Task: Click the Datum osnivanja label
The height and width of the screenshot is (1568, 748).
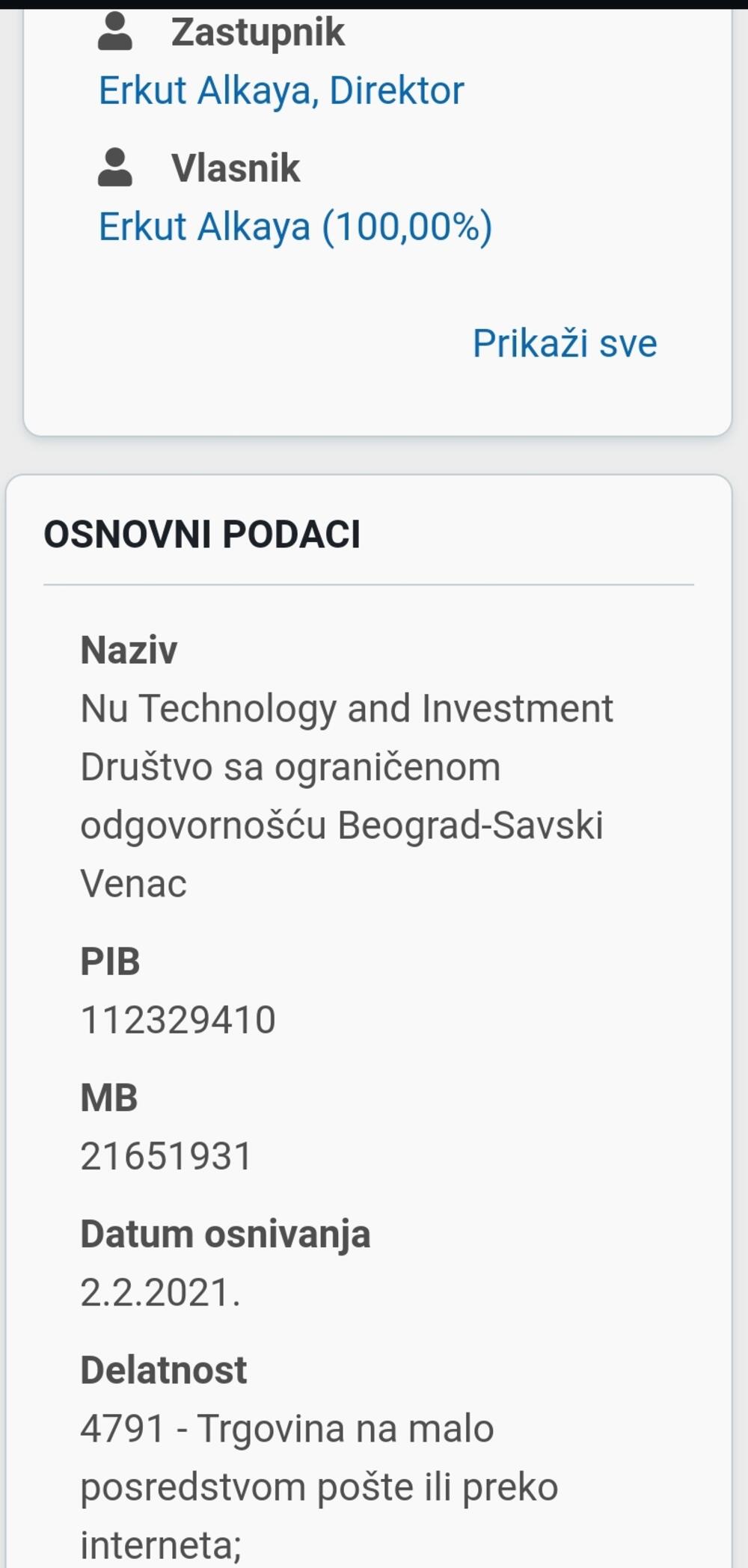Action: tap(226, 1234)
